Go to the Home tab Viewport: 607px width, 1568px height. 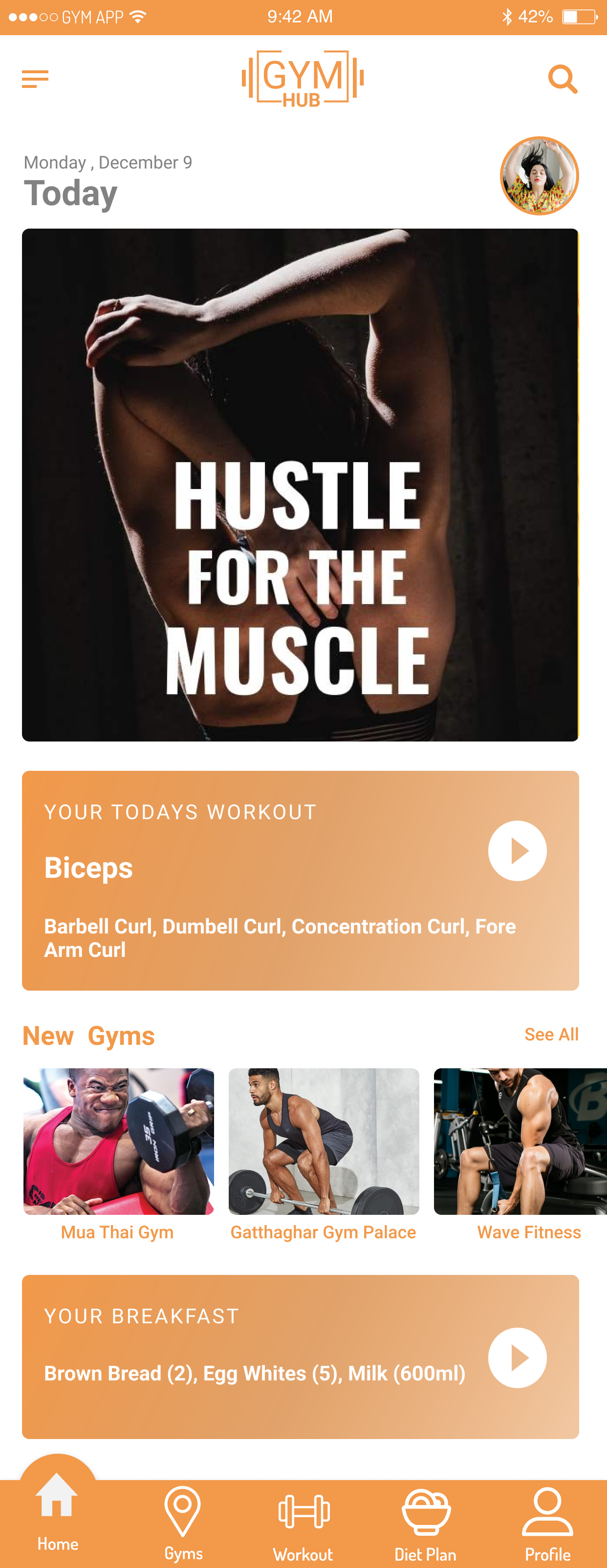(x=57, y=1509)
